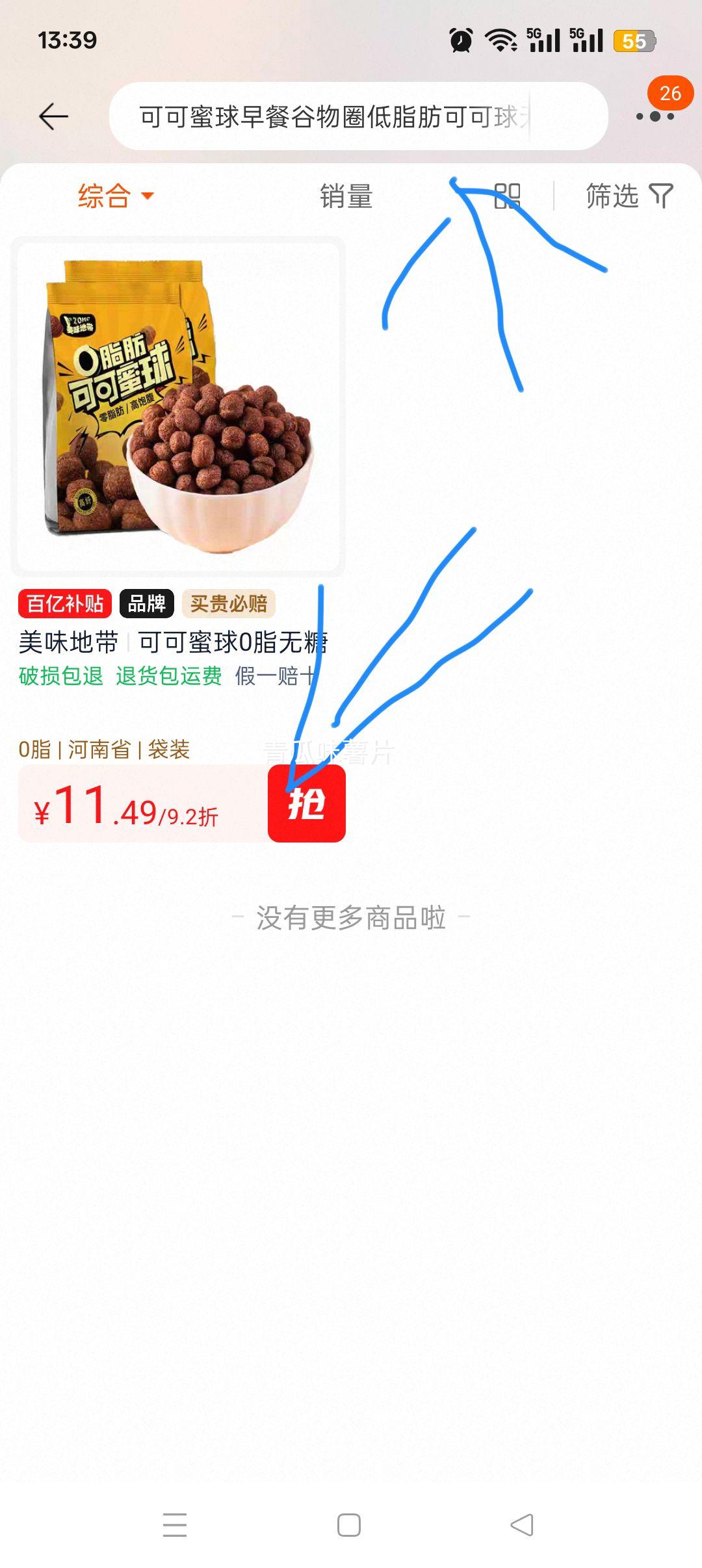Open recent apps from system navigation

175,1525
